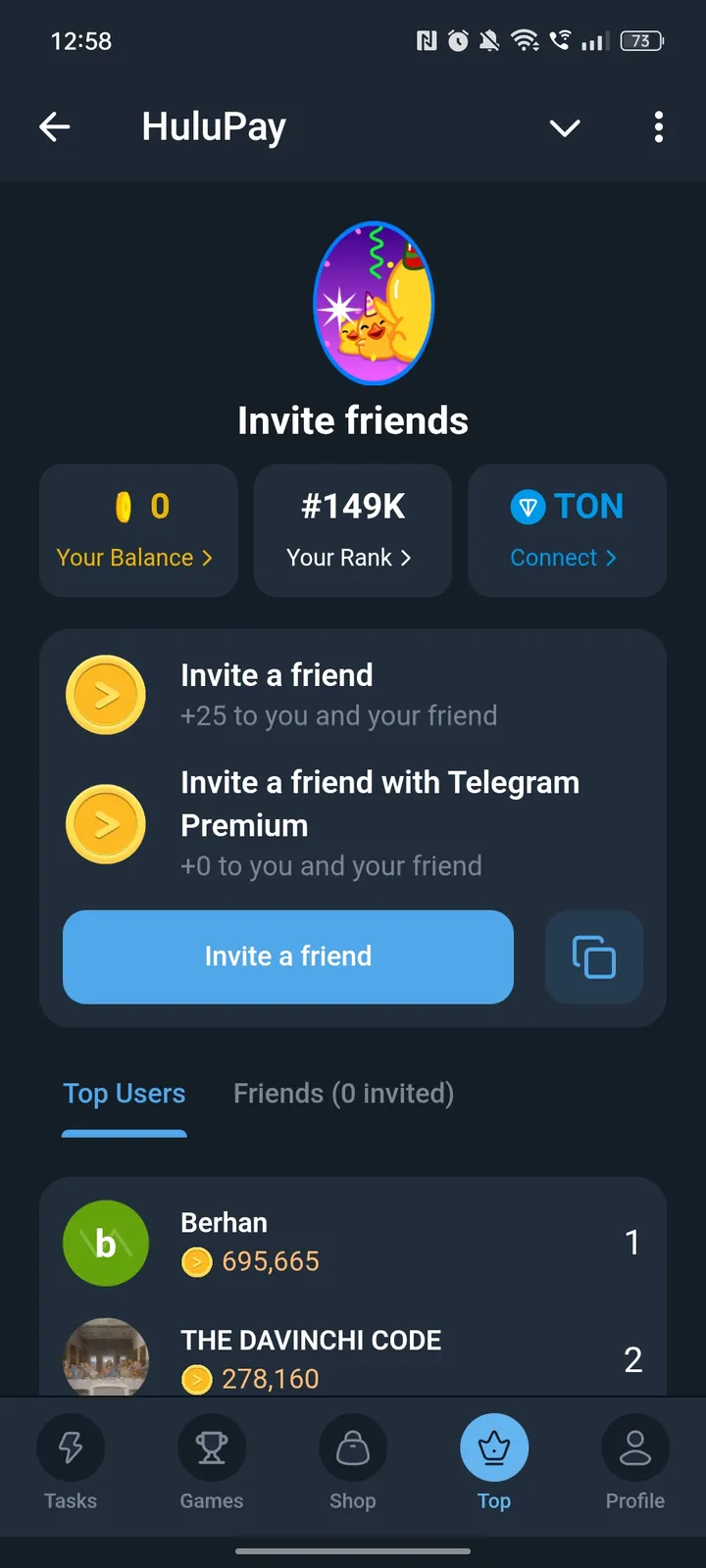Copy the invite link using copy icon
706x1568 pixels.
coord(593,957)
